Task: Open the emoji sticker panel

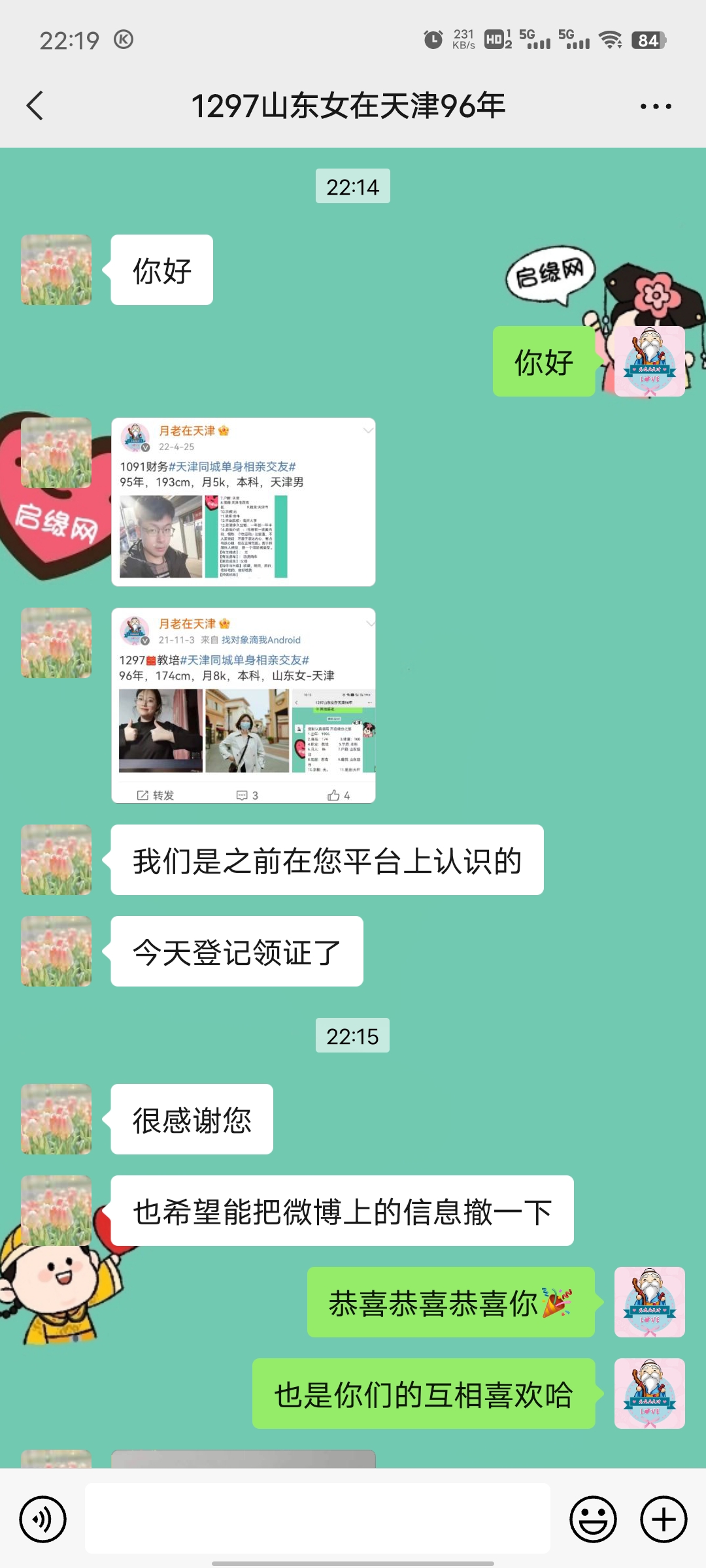Action: point(593,1519)
